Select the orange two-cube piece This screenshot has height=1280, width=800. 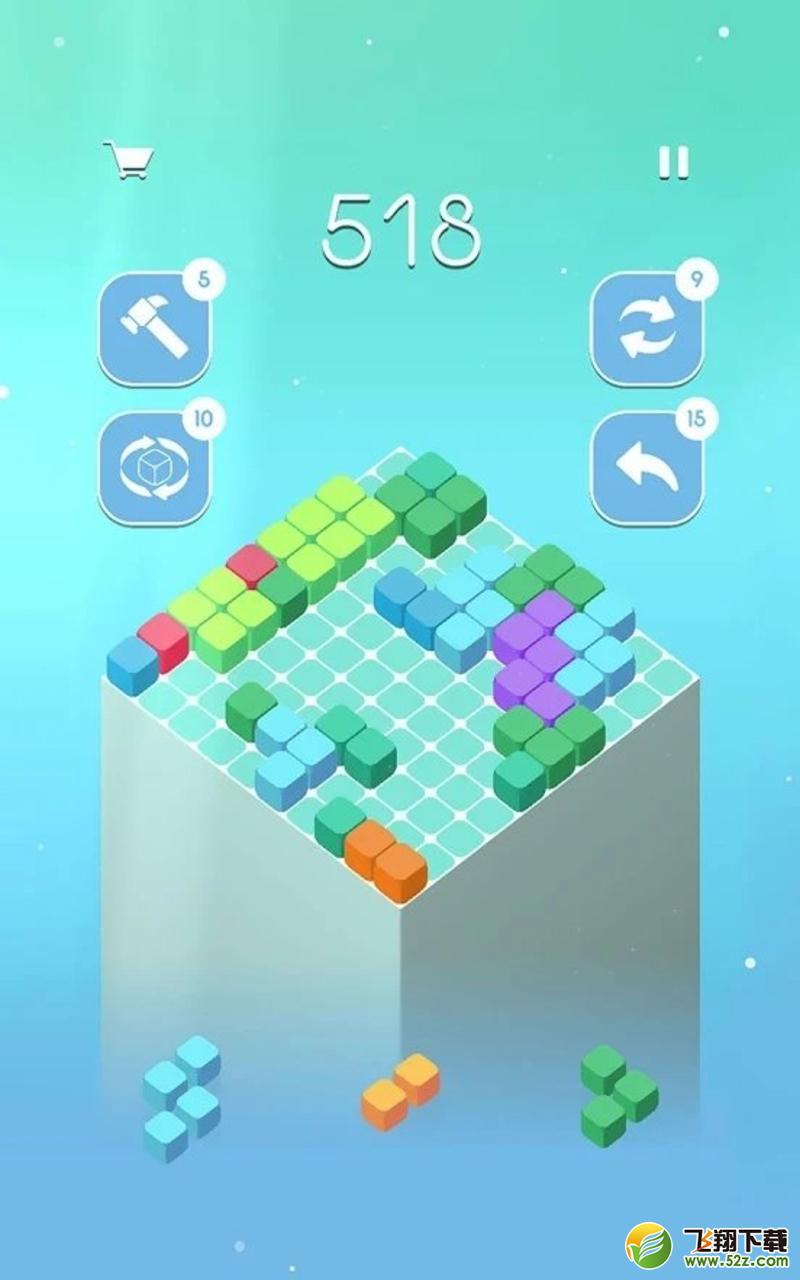[401, 1091]
